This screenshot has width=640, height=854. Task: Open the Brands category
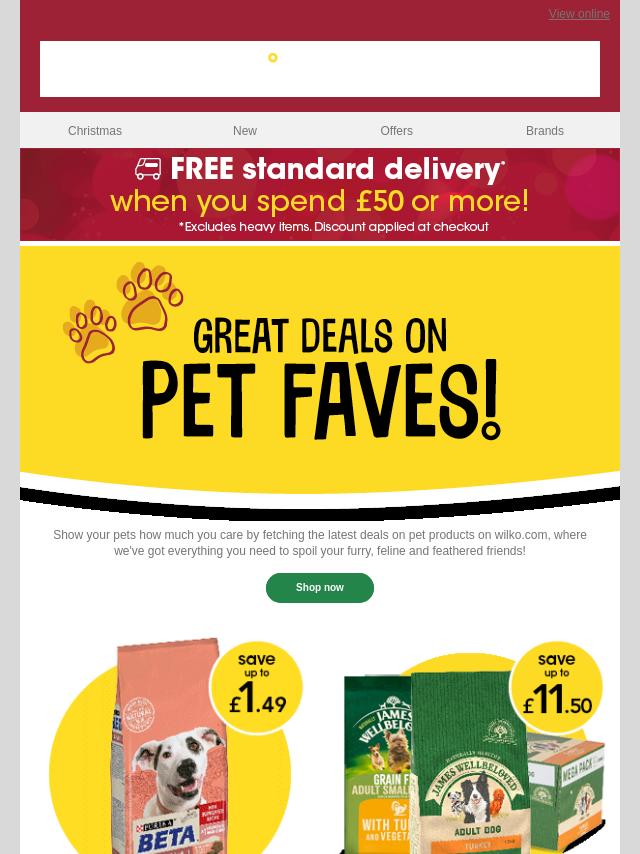click(x=544, y=131)
